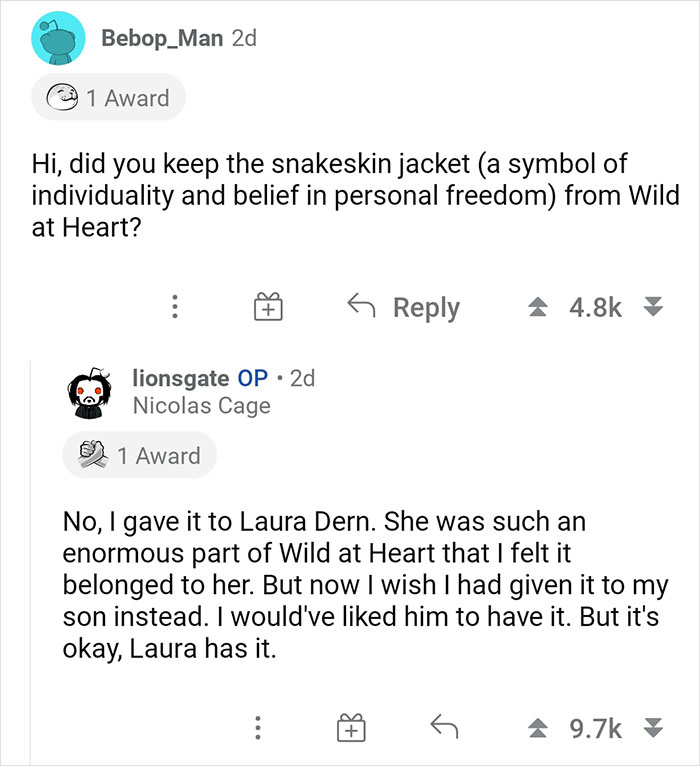The width and height of the screenshot is (700, 766).
Task: Open Bebop_Man's user profile
Action: click(161, 38)
